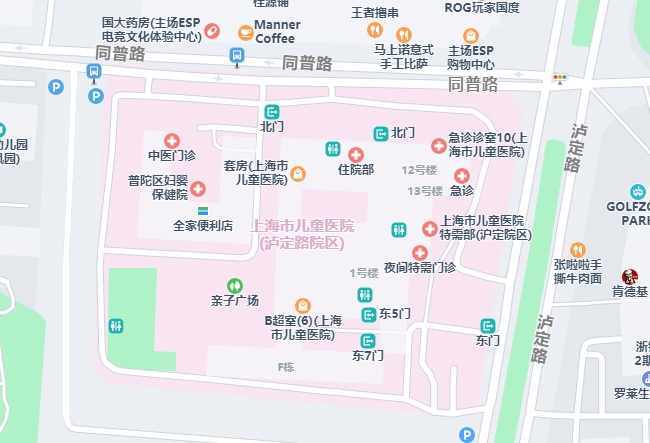The height and width of the screenshot is (443, 650).
Task: Tap the 上海市儿童医院特需部 marker
Action: 430,228
